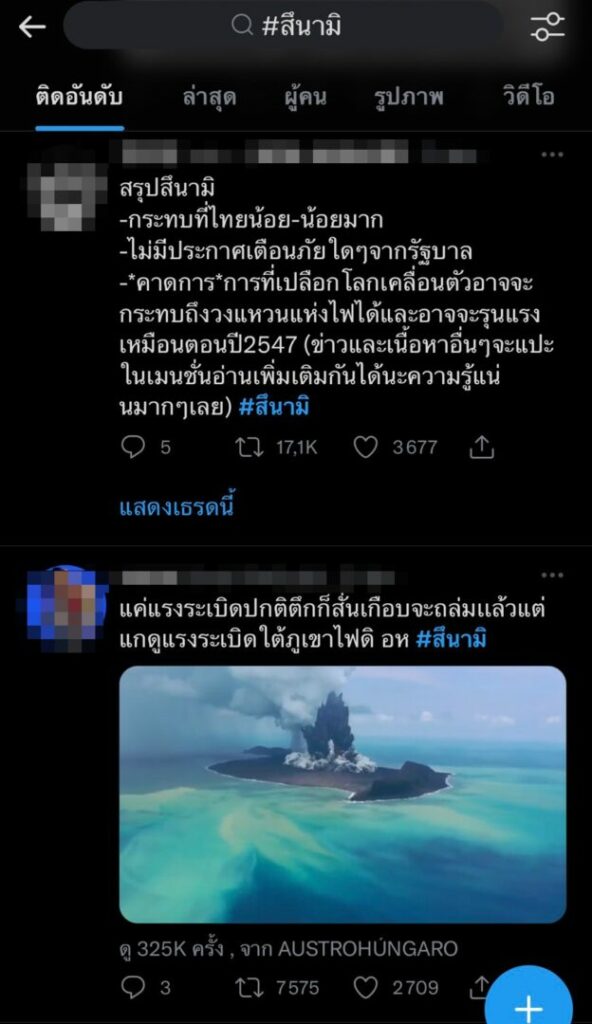Play the volcano eruption video
The height and width of the screenshot is (1024, 592).
(x=342, y=794)
